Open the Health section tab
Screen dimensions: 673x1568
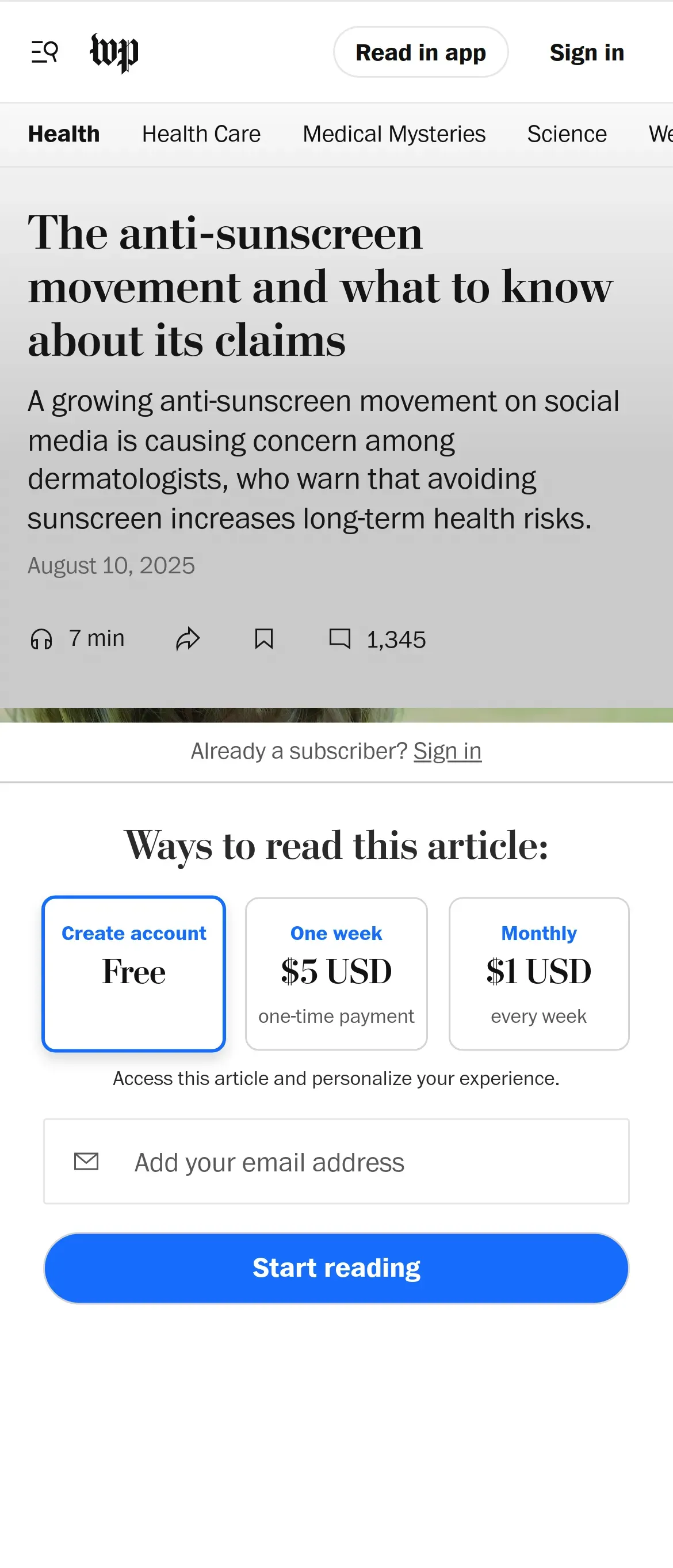pos(64,134)
